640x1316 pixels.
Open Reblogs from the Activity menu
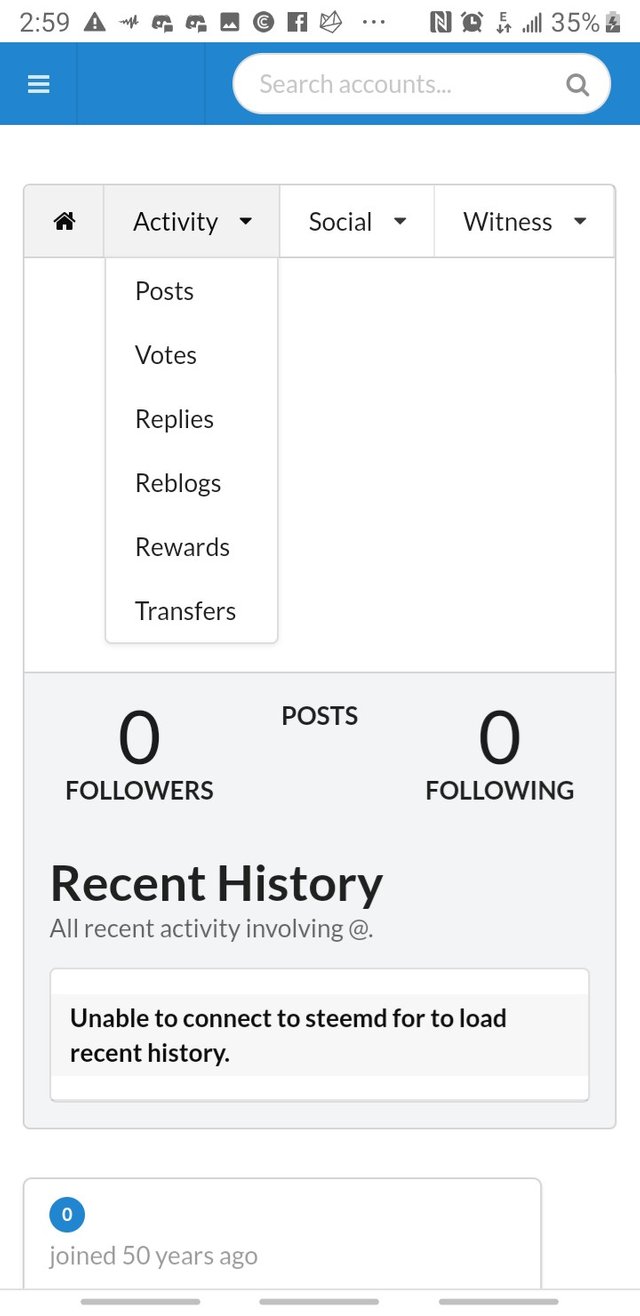click(178, 483)
